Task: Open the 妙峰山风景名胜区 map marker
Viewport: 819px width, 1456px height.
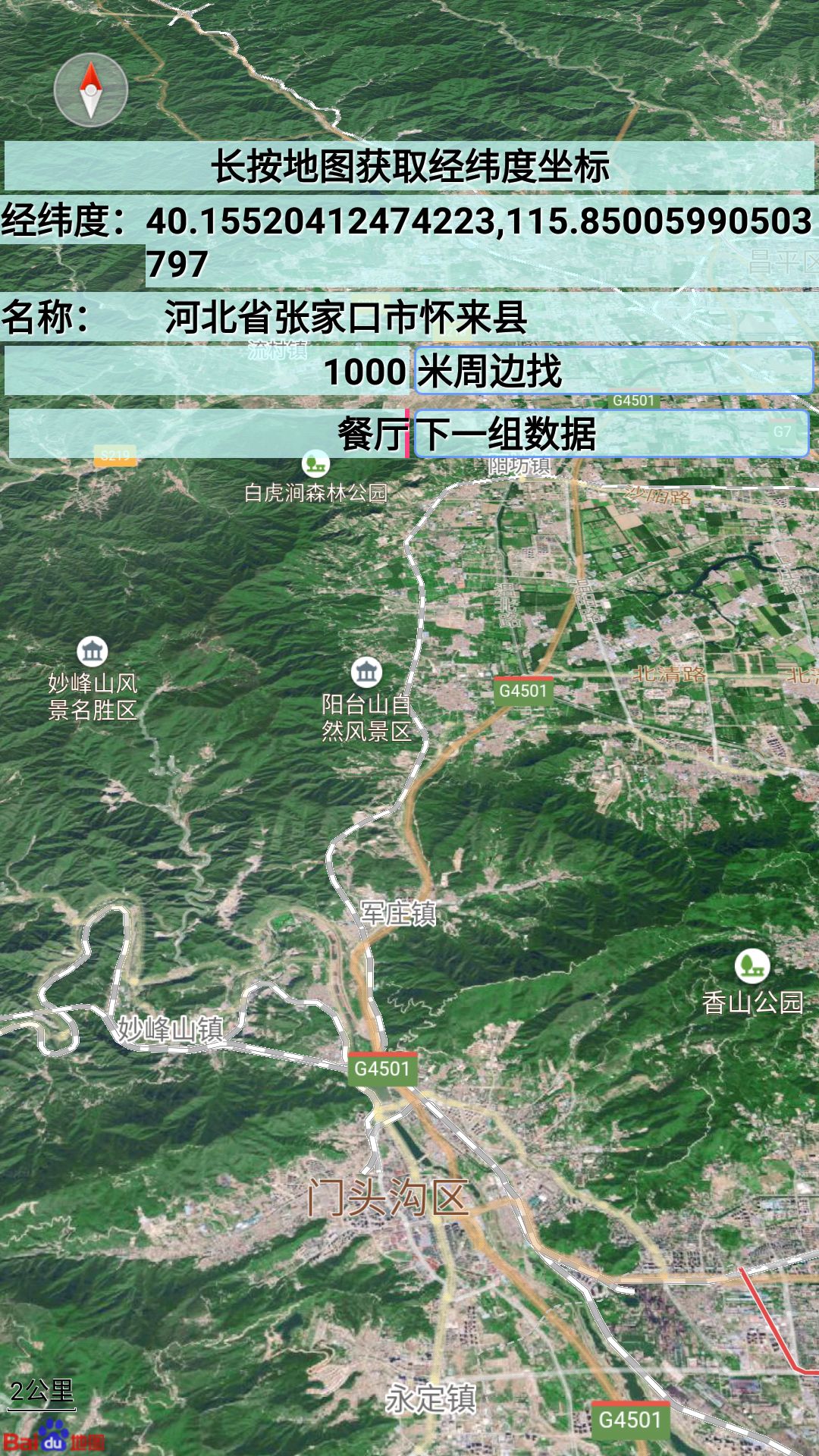Action: coord(93,651)
